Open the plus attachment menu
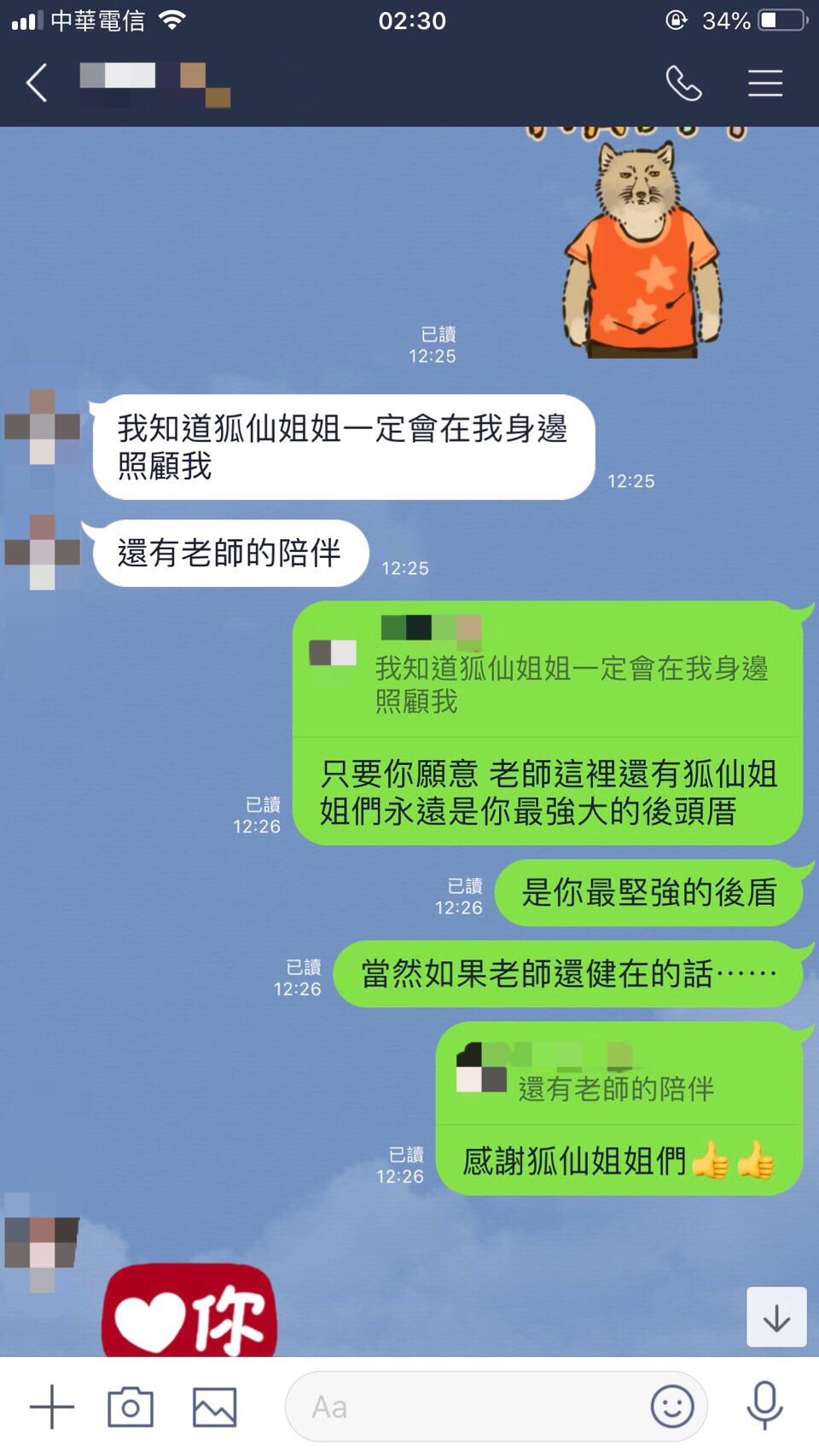The width and height of the screenshot is (819, 1456). (51, 1407)
